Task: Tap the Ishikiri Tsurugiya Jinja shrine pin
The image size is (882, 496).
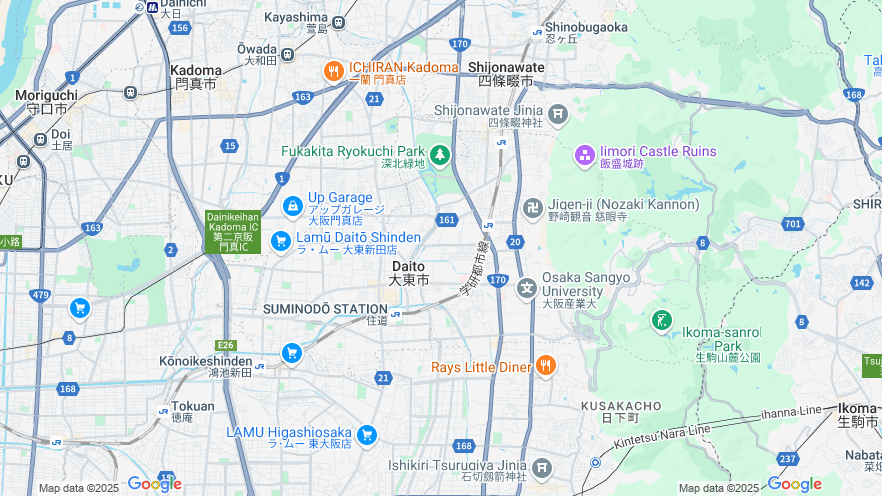Action: pyautogui.click(x=542, y=467)
